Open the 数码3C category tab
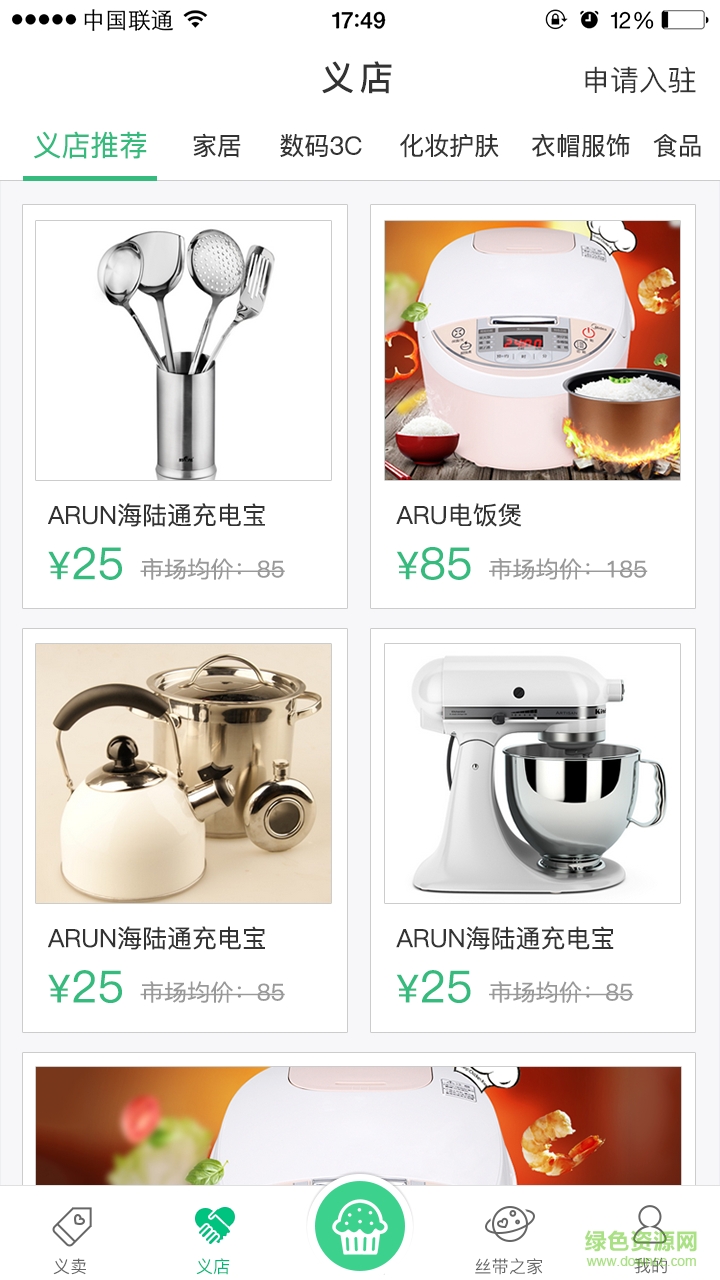This screenshot has width=720, height=1280. (320, 146)
